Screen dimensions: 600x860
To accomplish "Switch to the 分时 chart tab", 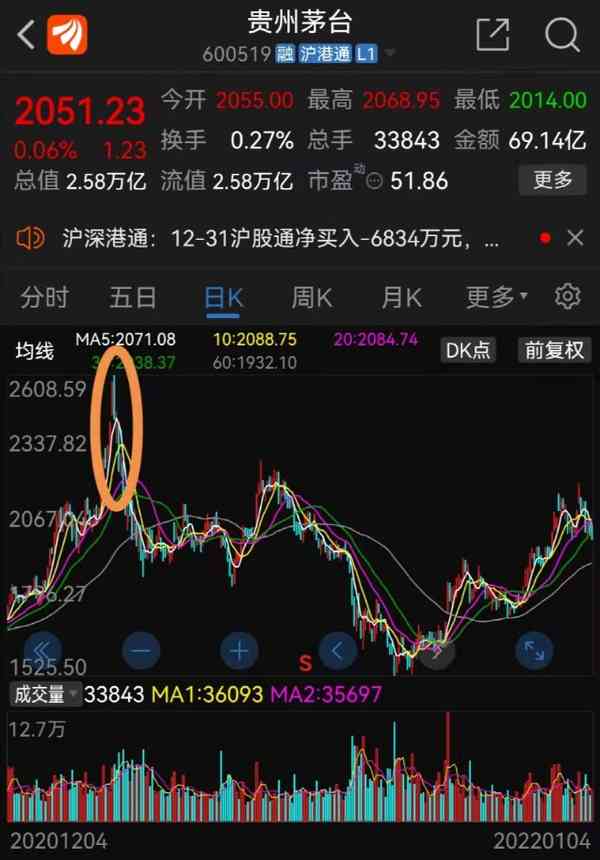I will (x=45, y=297).
